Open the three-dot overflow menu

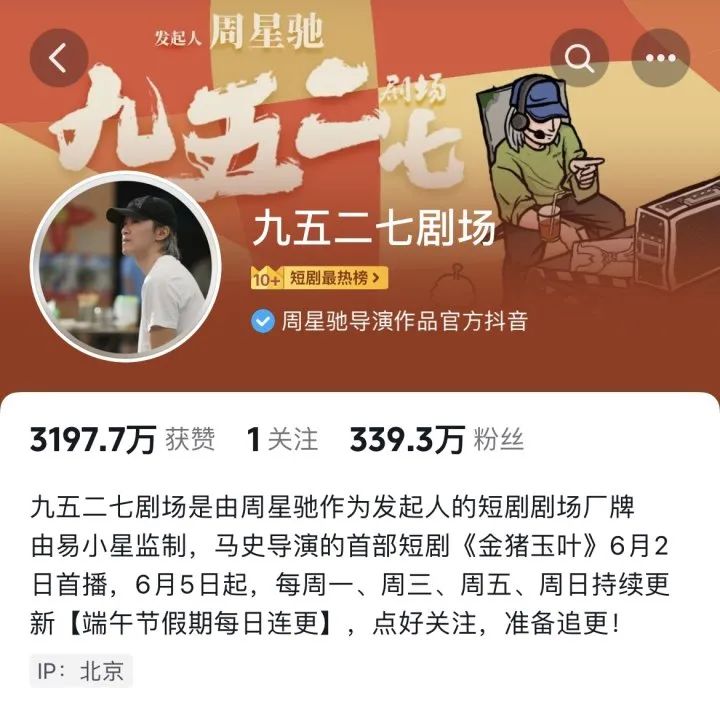click(660, 58)
